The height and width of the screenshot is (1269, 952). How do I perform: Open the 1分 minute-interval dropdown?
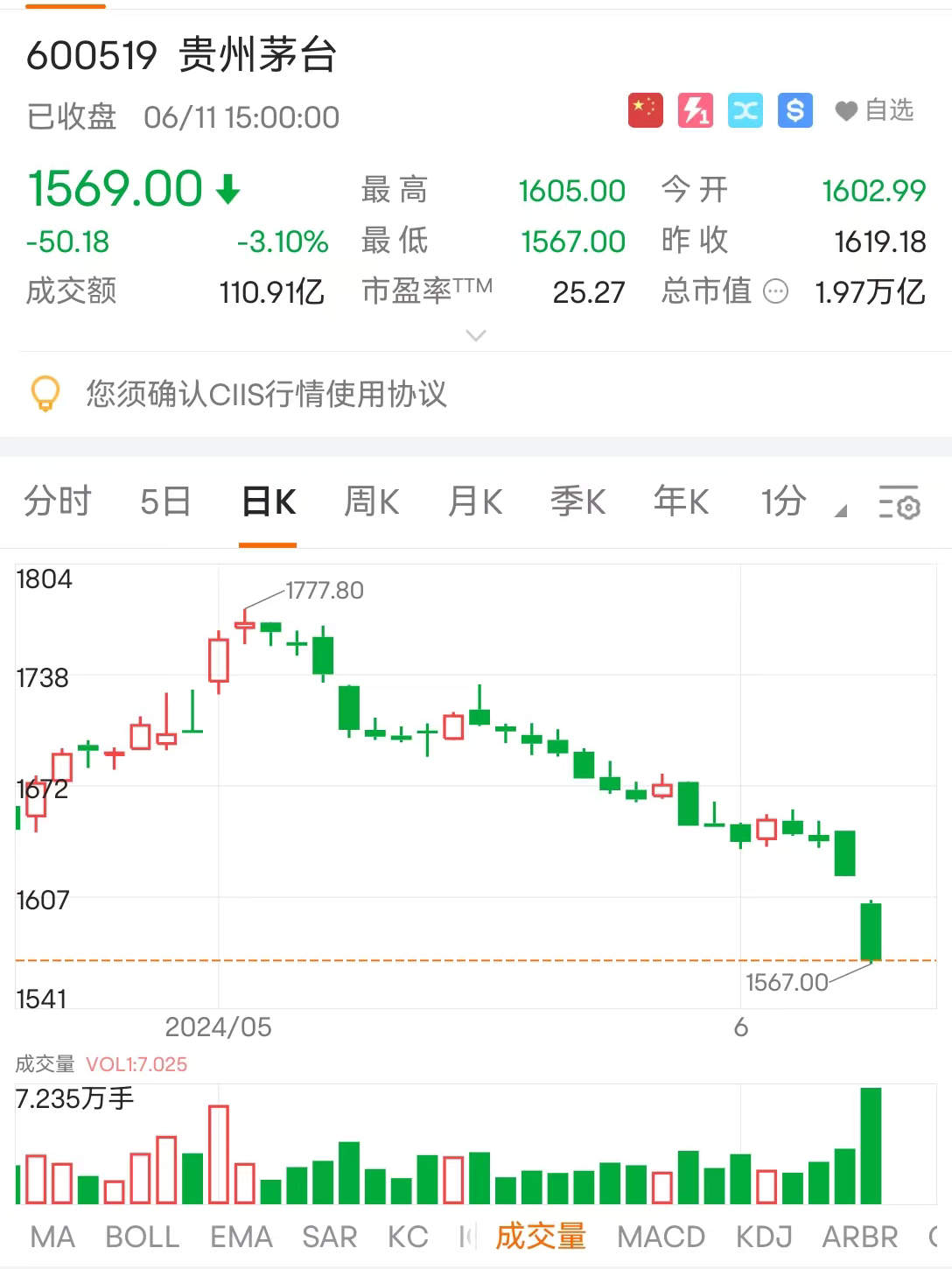(x=801, y=502)
